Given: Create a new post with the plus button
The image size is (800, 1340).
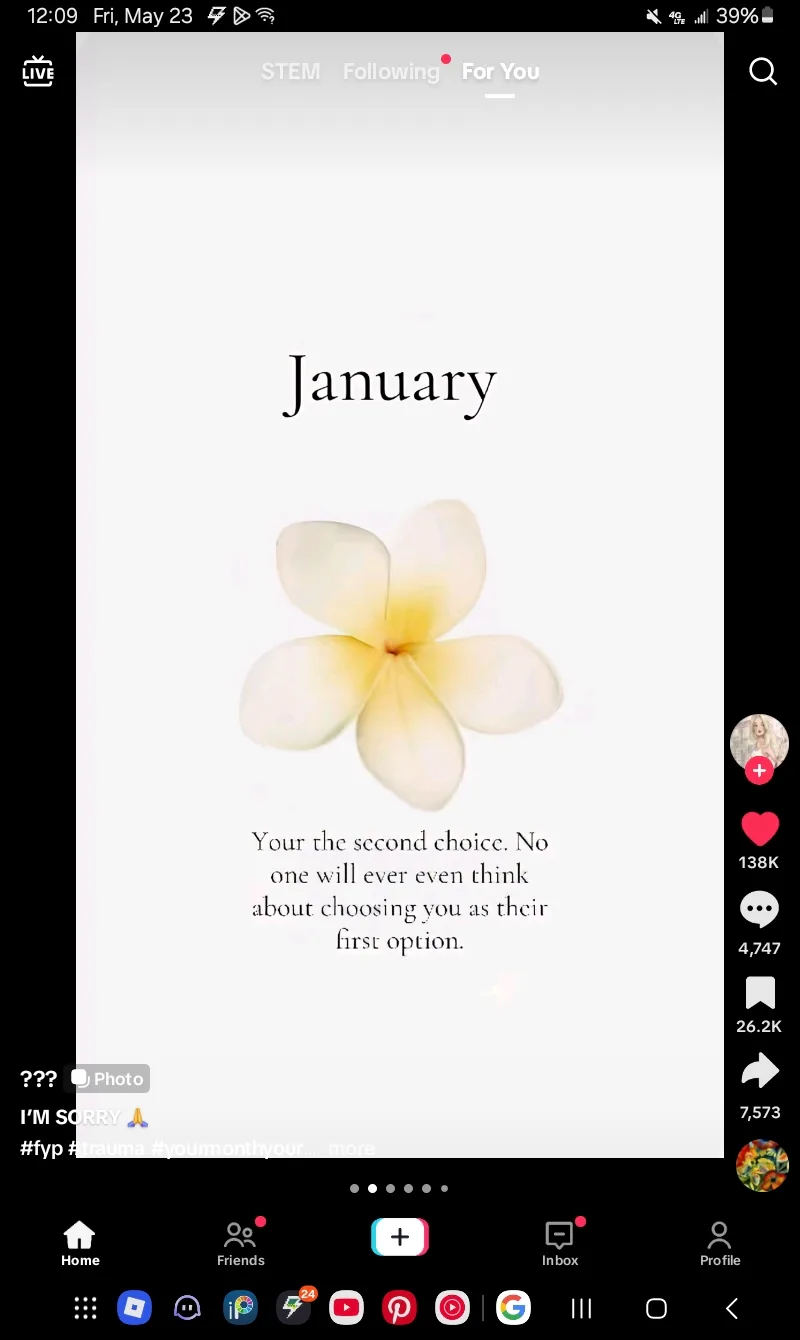Looking at the screenshot, I should coord(400,1237).
